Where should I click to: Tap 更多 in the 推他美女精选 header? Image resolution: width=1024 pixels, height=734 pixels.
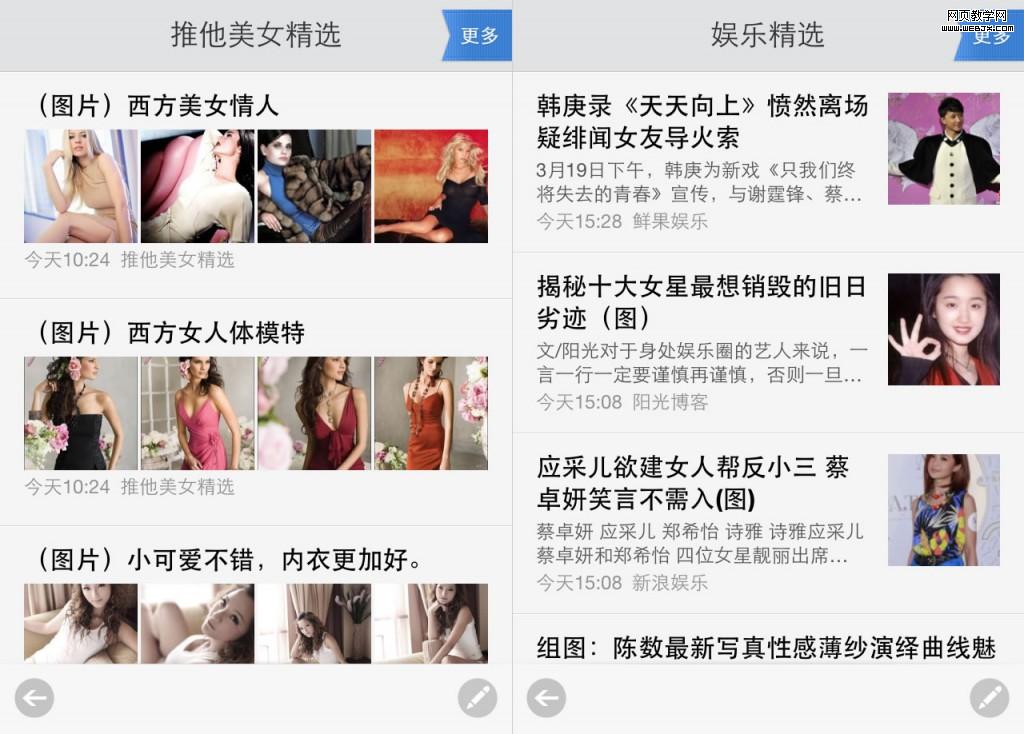479,36
